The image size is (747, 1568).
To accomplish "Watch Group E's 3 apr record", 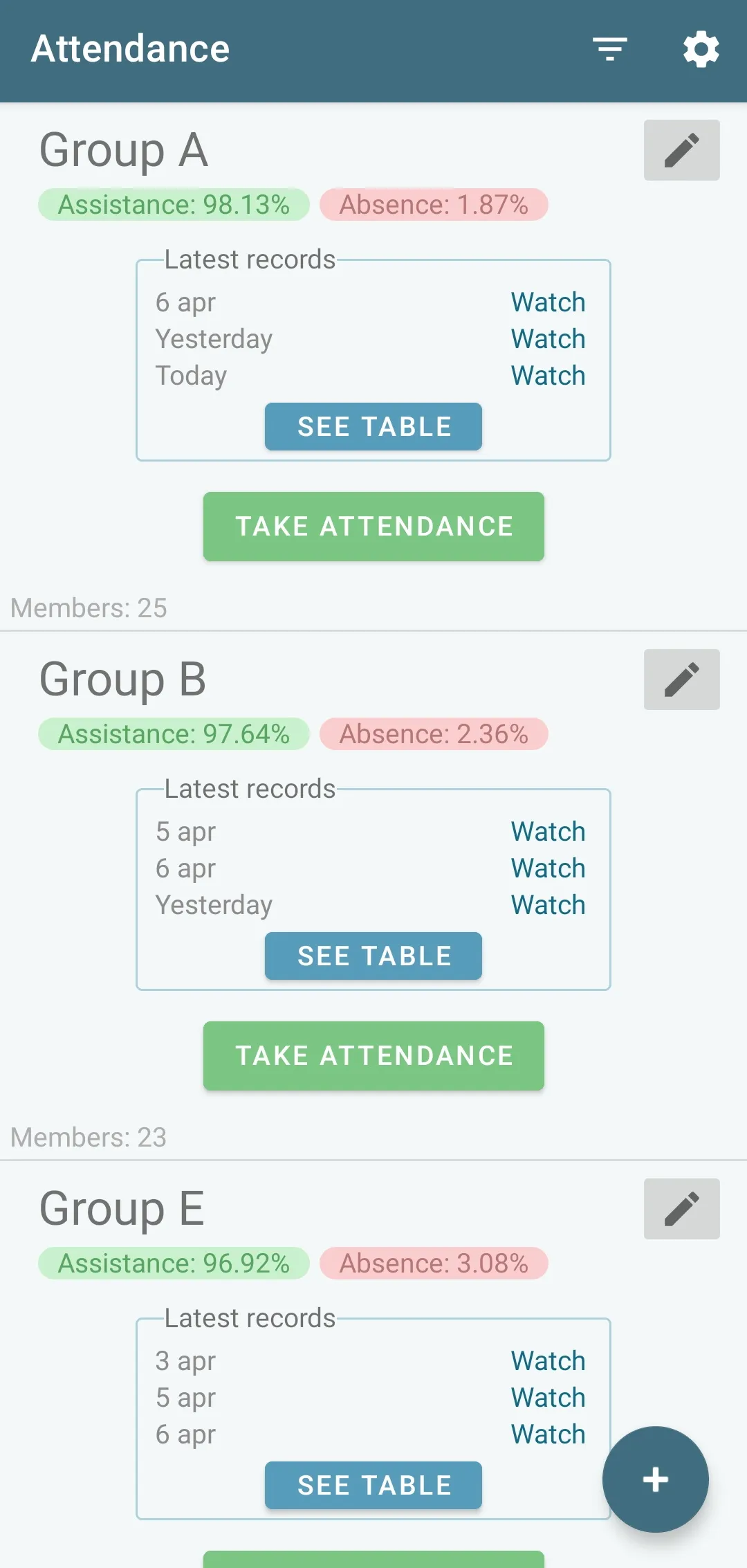I will [x=548, y=1361].
